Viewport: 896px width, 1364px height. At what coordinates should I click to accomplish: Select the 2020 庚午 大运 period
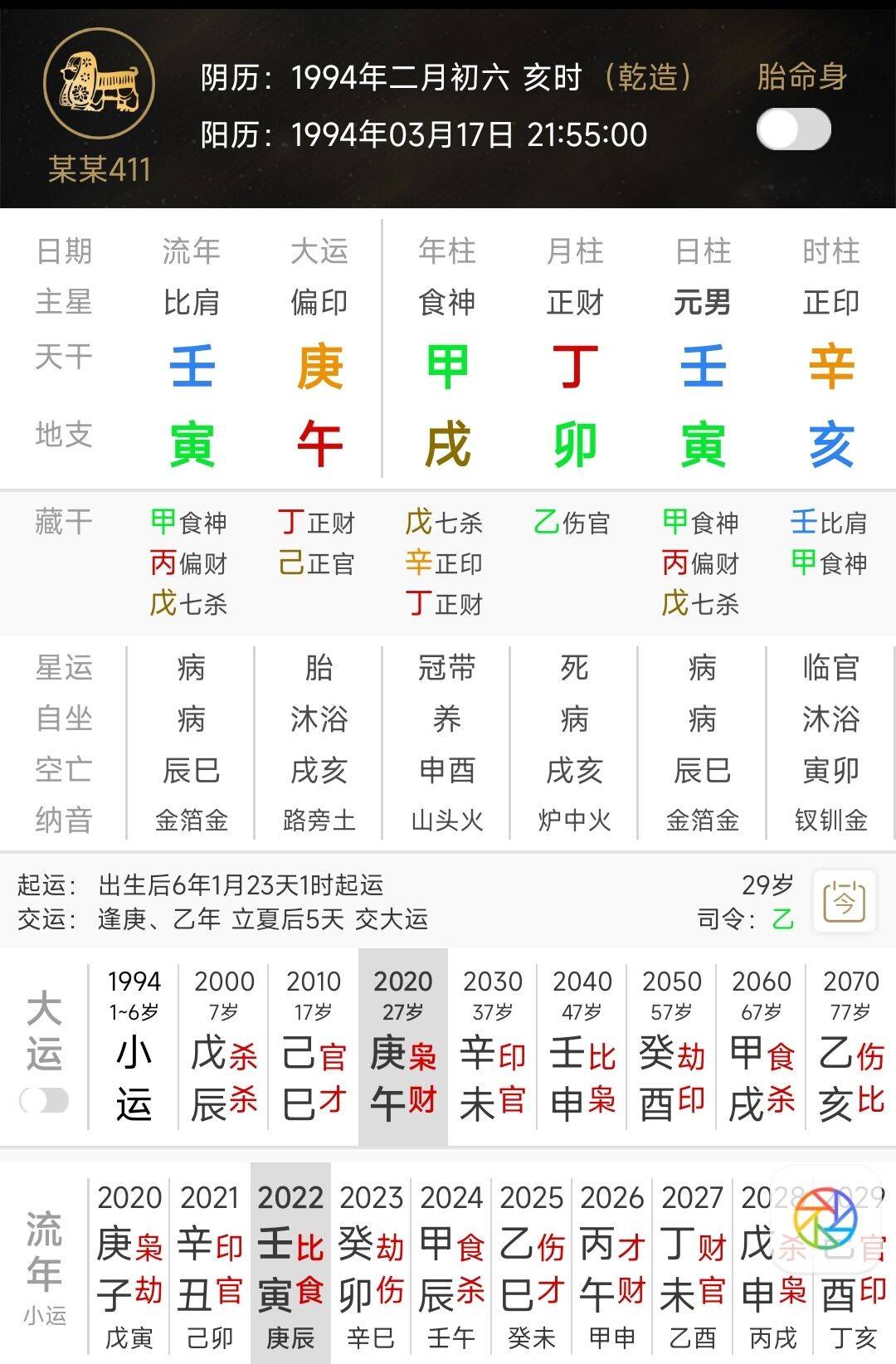(403, 1047)
